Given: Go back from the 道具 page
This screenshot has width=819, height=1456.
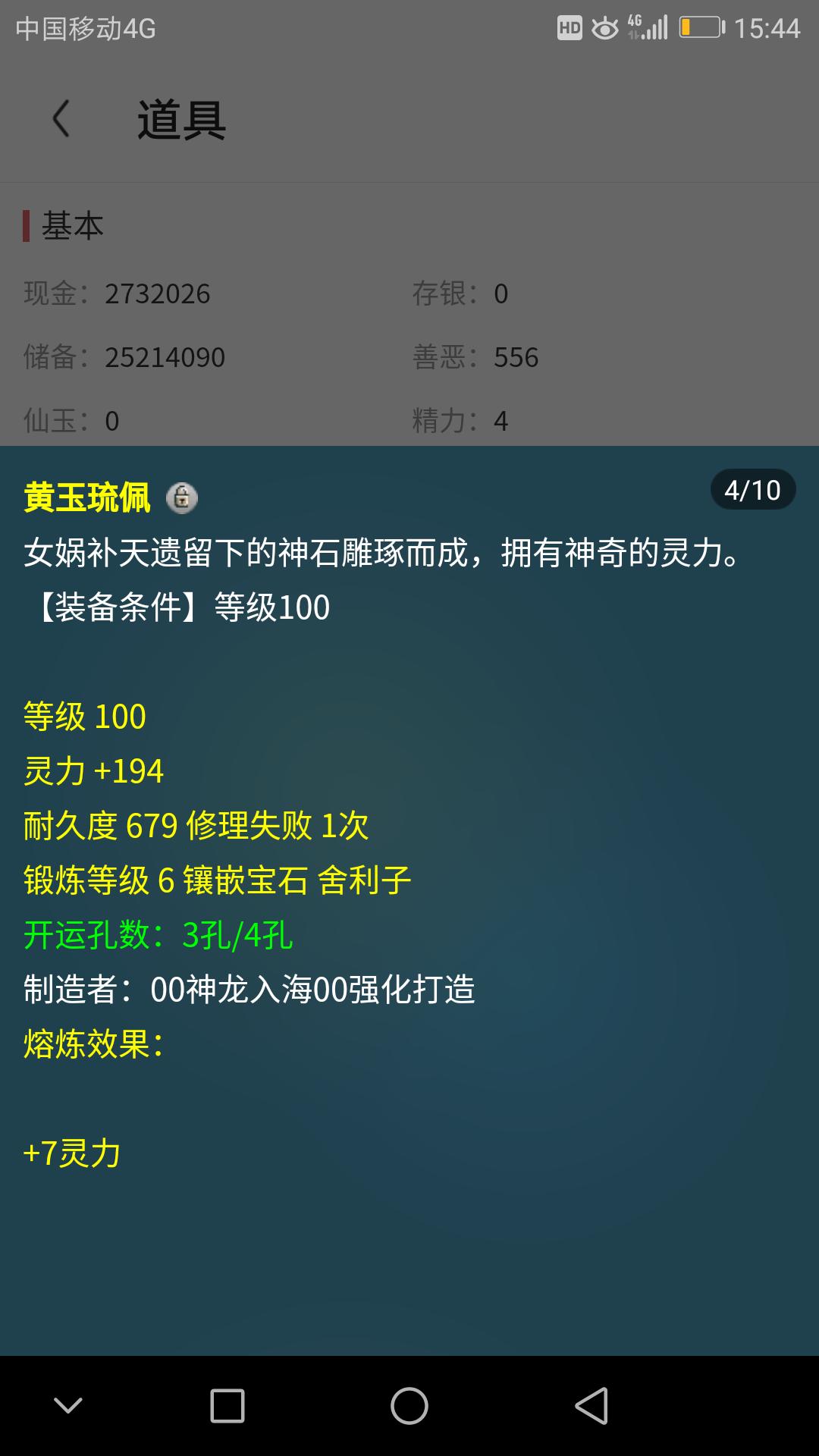Looking at the screenshot, I should click(x=61, y=119).
